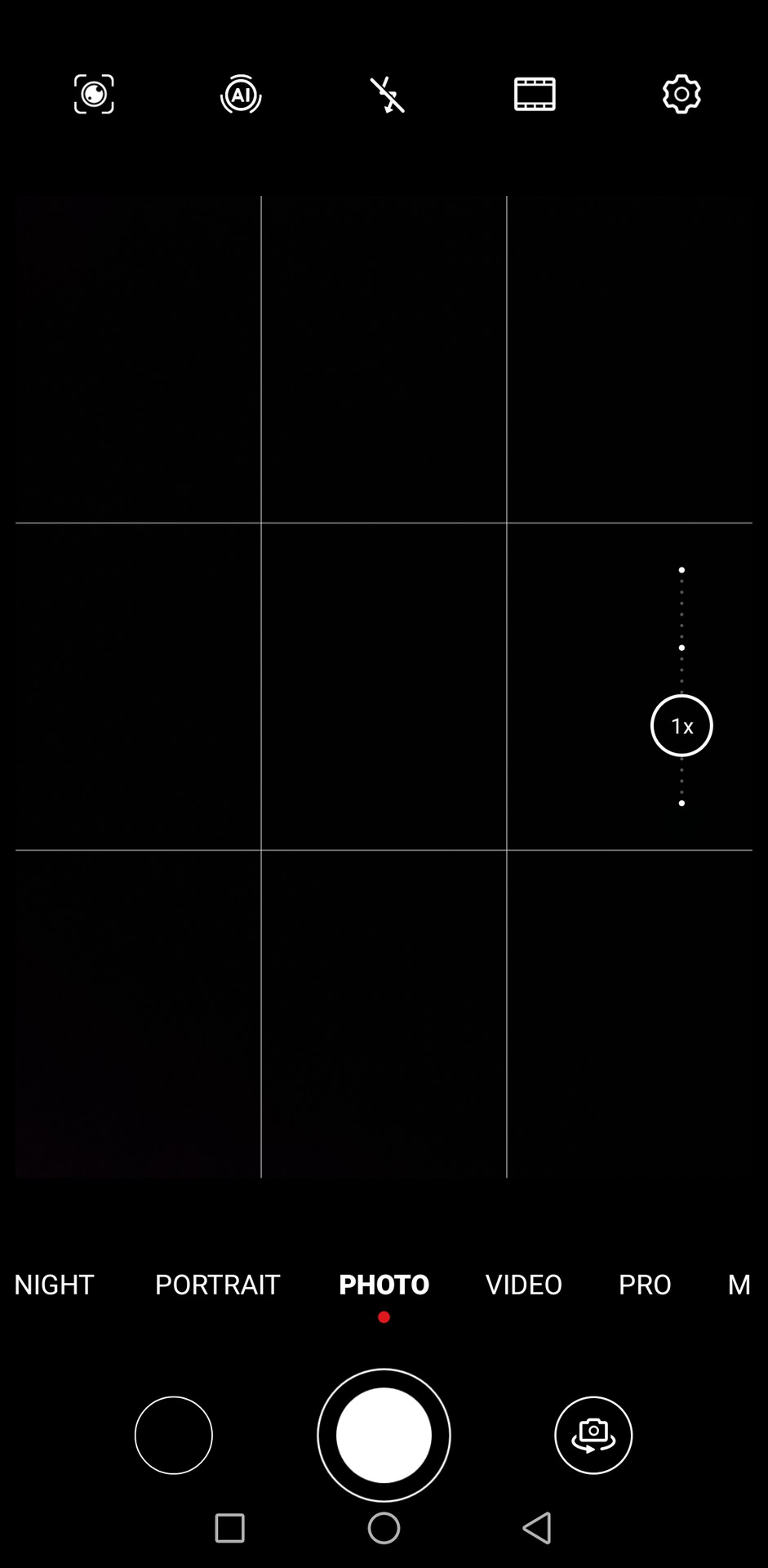Toggle the AI camera mode
The image size is (768, 1568).
241,94
